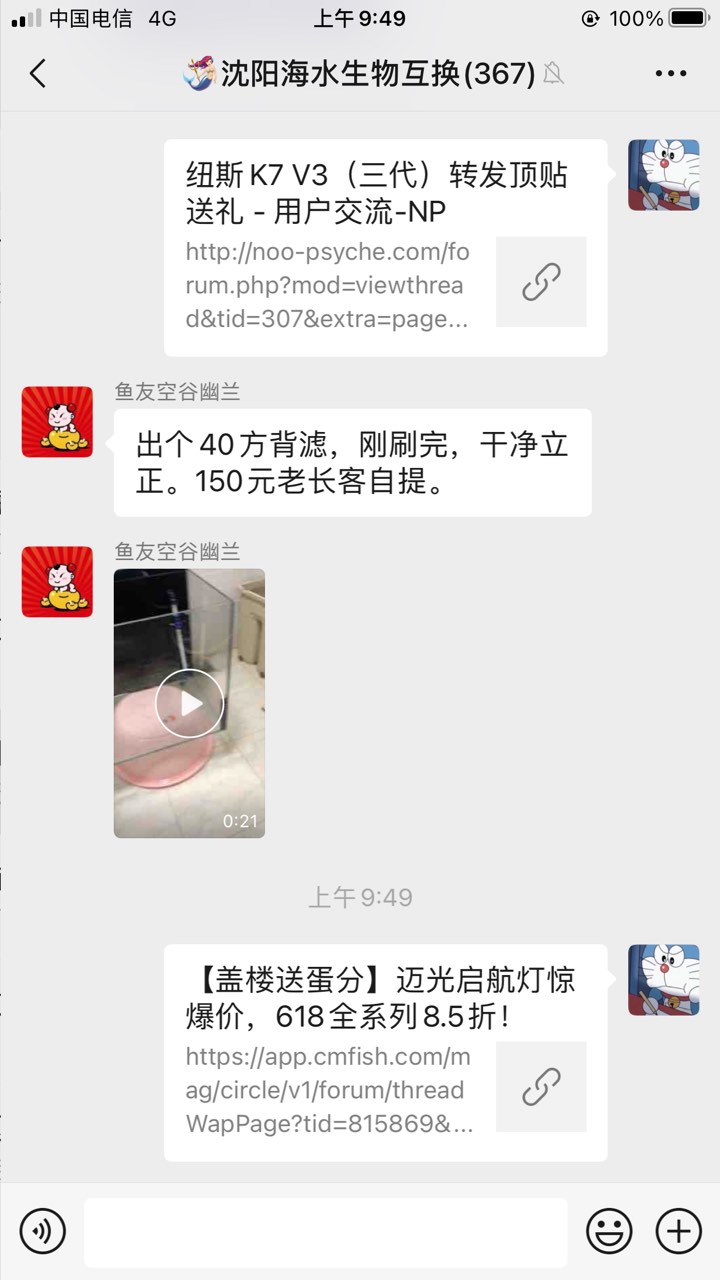Open the Doraemon avatar beside the 纽斯 K7 link
Screen dimensions: 720x1280
coord(663,175)
